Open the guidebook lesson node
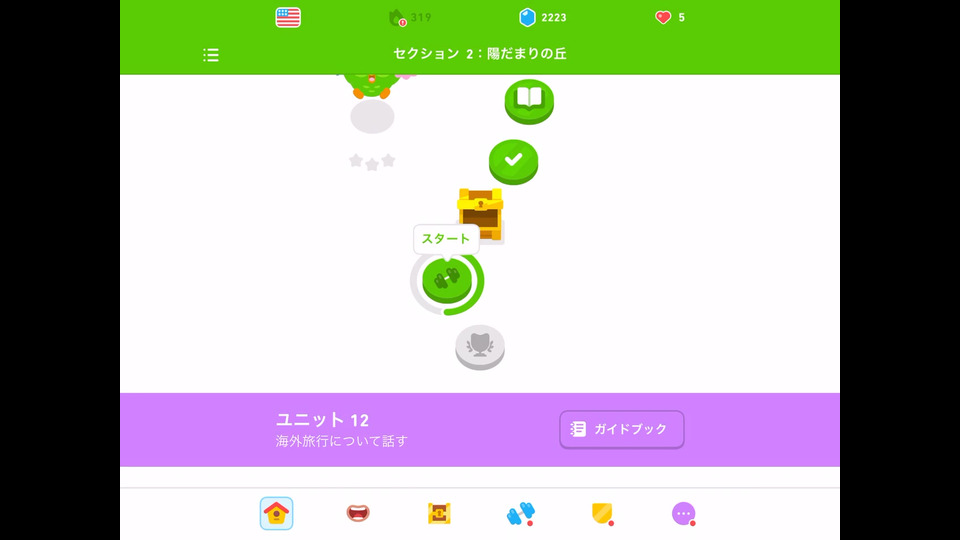This screenshot has width=960, height=540. pos(529,99)
